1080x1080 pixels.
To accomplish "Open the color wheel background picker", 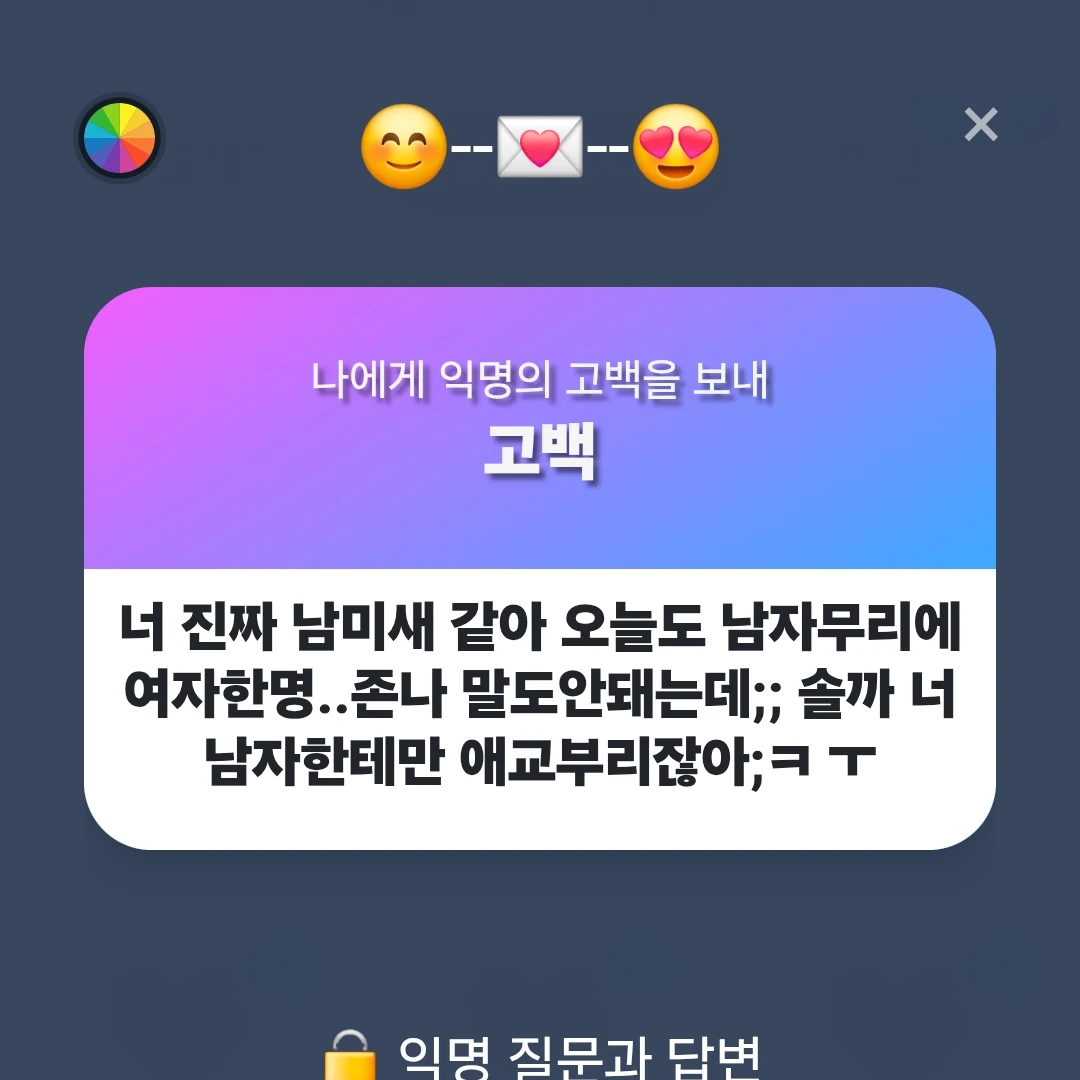I will (118, 138).
